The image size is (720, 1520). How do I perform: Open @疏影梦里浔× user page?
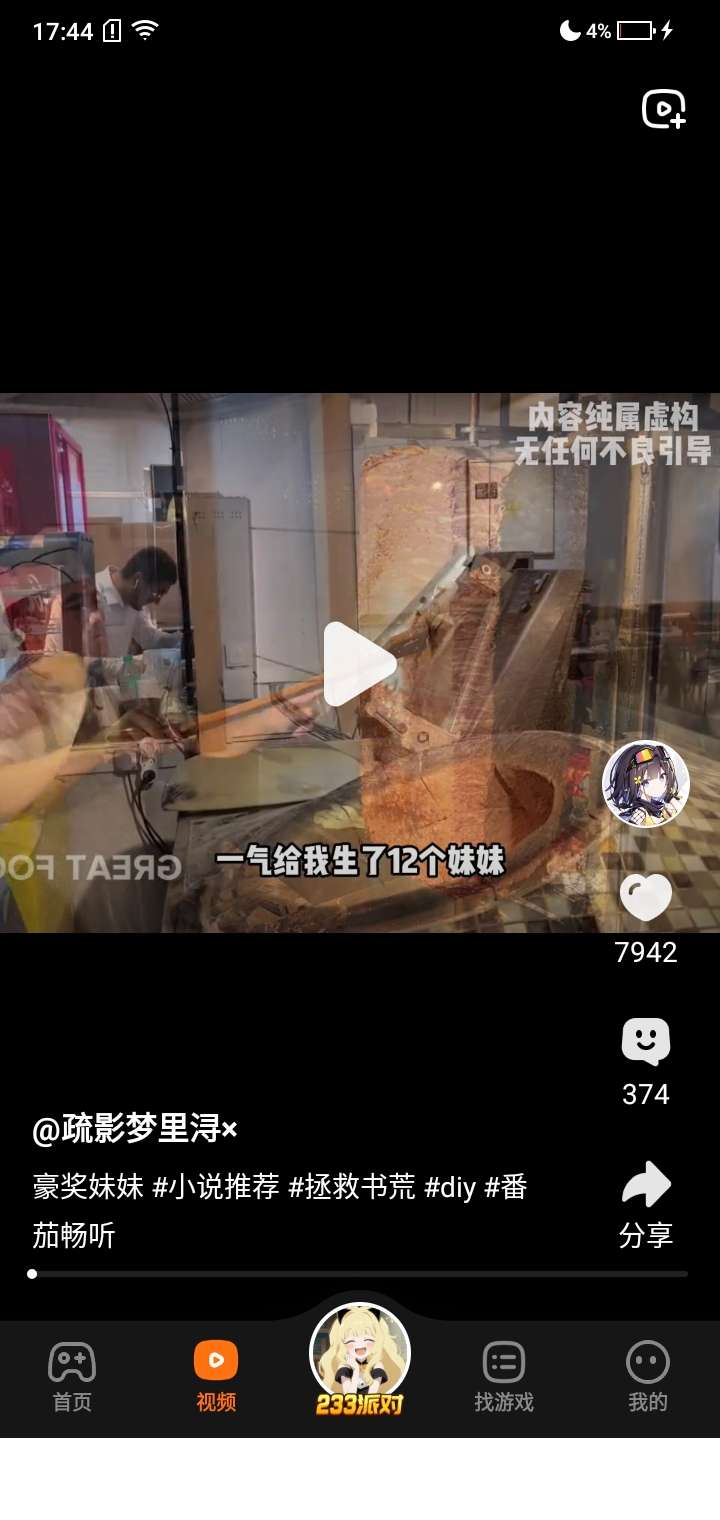[x=135, y=1130]
